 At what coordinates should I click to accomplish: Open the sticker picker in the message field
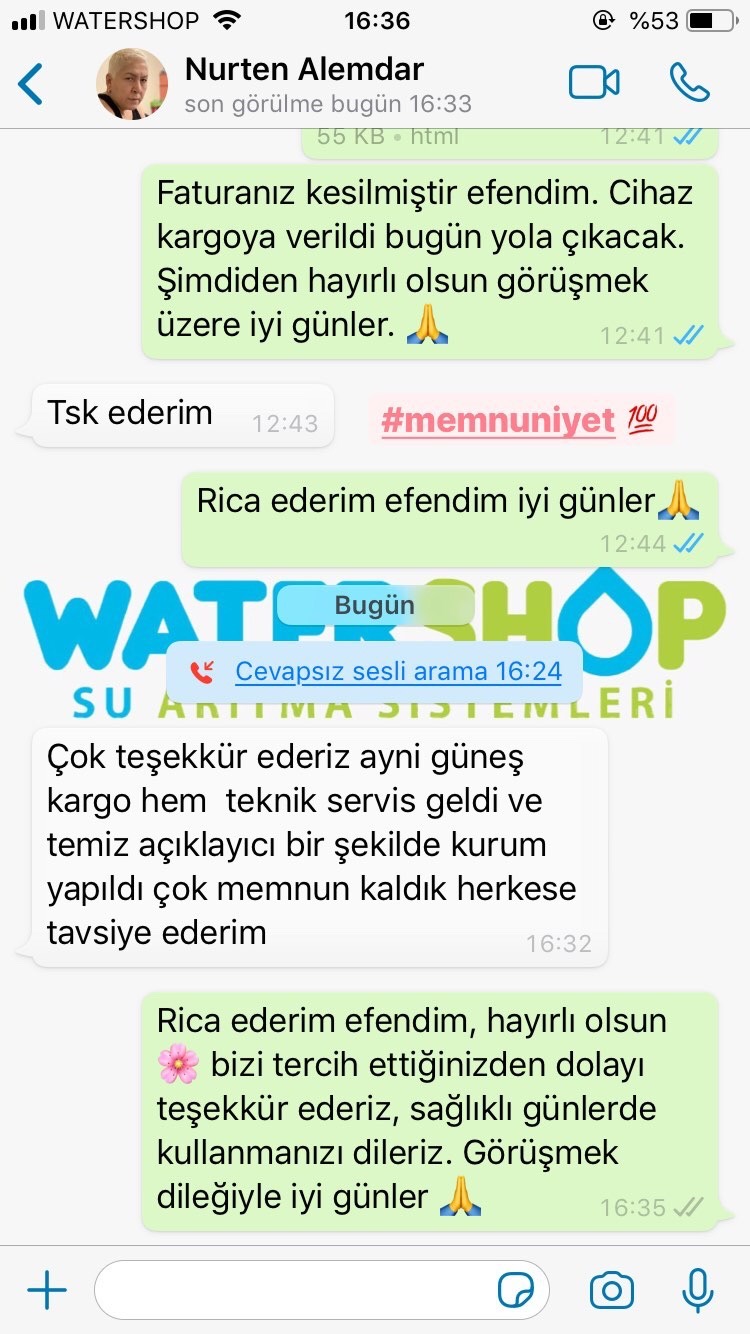[x=516, y=1291]
